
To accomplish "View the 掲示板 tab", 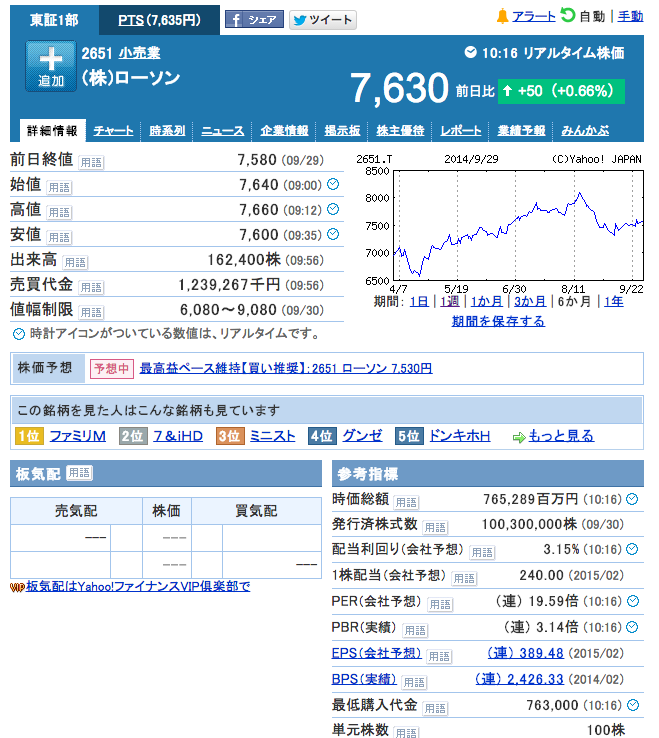I will [342, 131].
